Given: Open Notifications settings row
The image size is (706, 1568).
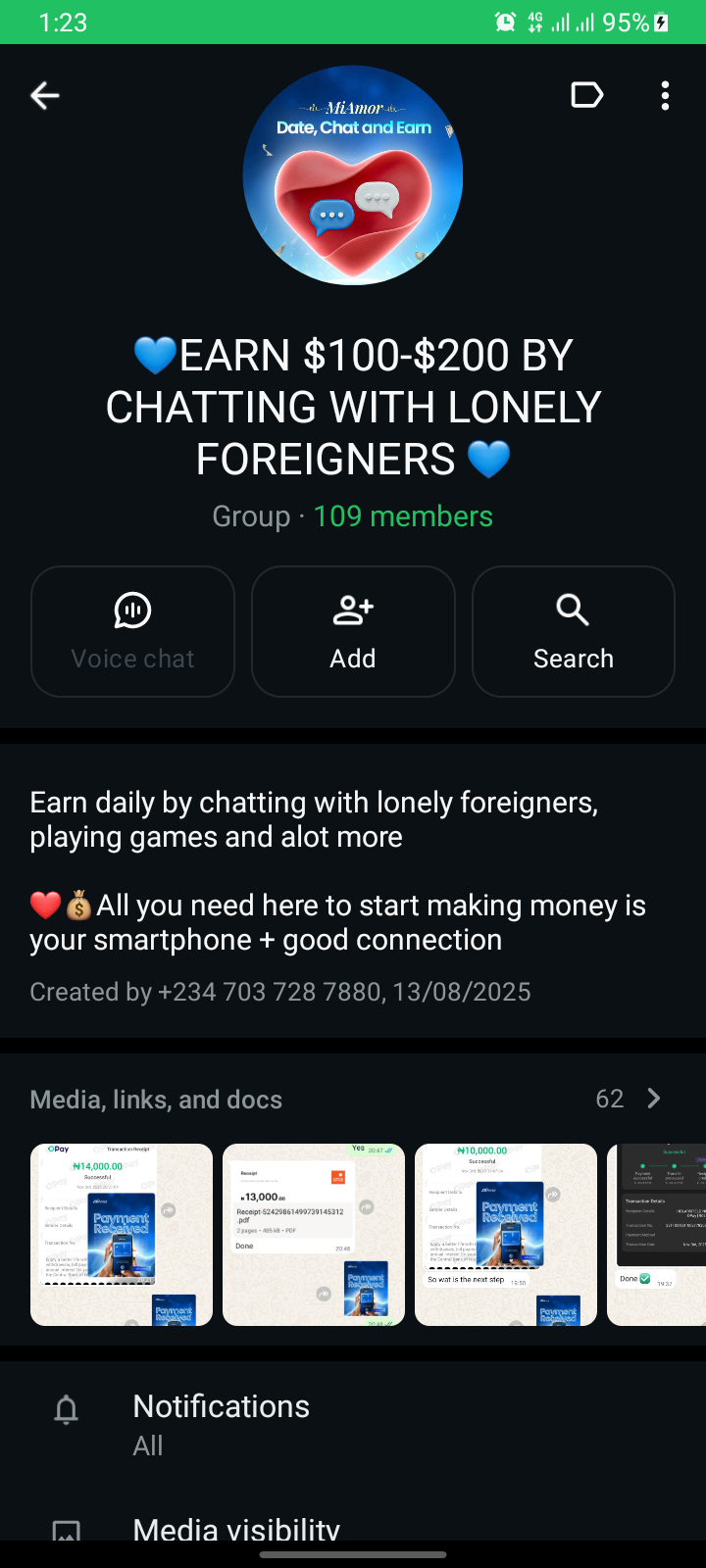Looking at the screenshot, I should [x=353, y=1424].
